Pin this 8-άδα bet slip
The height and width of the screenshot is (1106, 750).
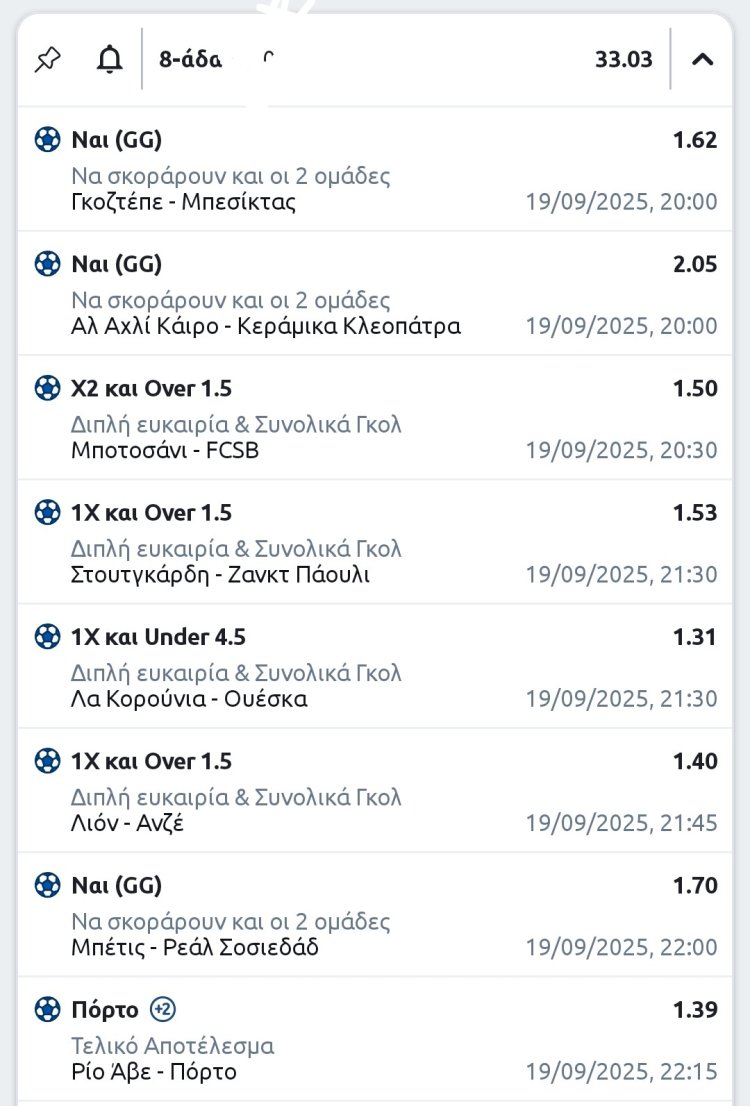coord(47,60)
